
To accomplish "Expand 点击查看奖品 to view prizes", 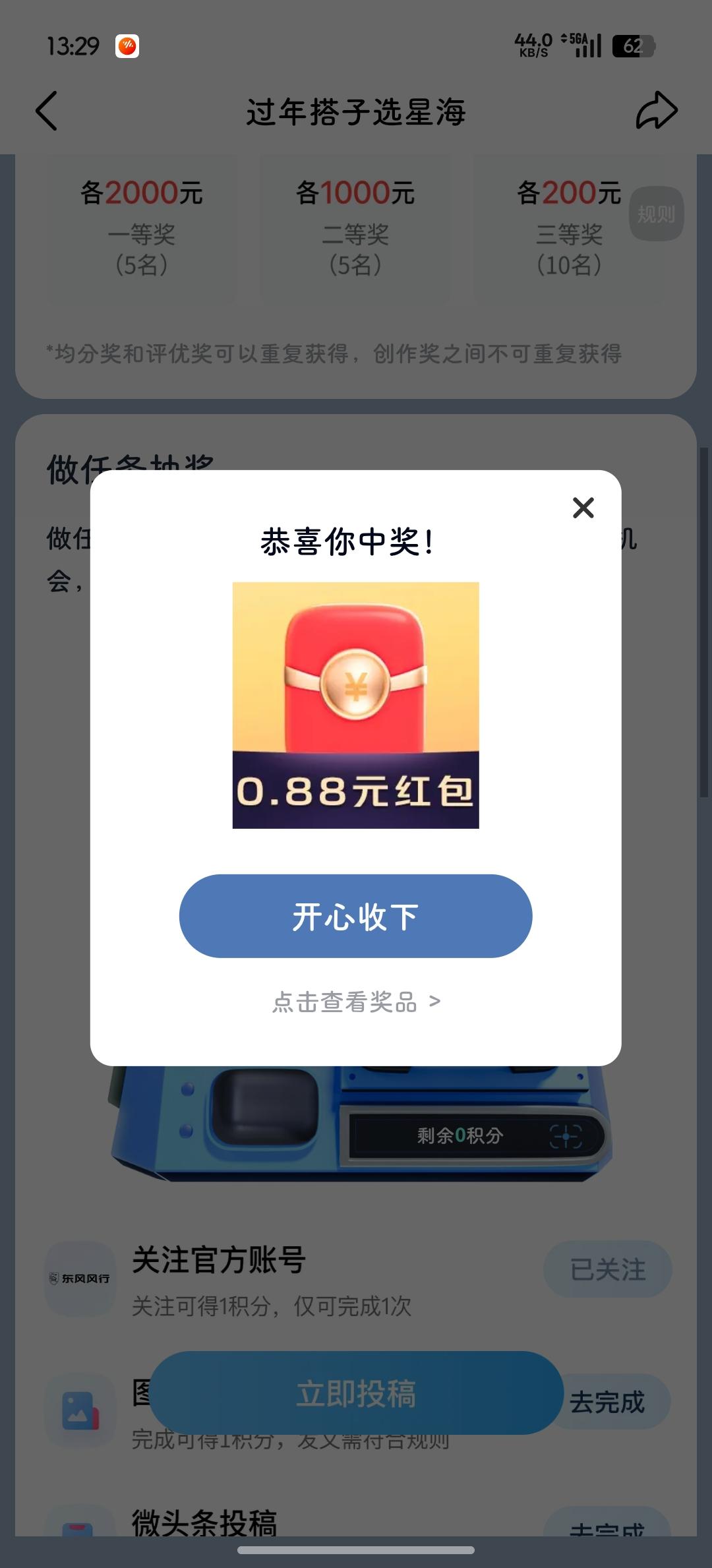I will tap(355, 1002).
